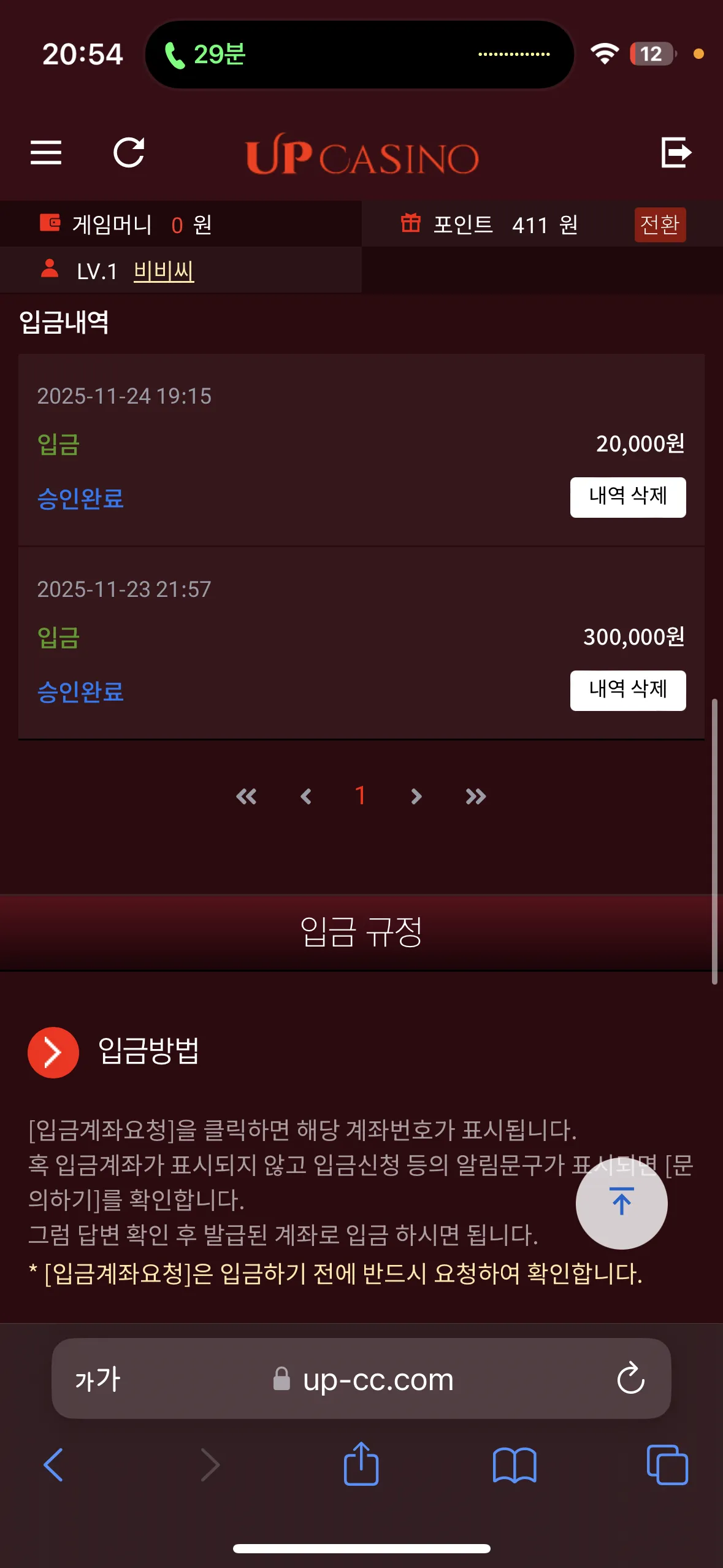Open the 가가 text size menu

tap(98, 1379)
